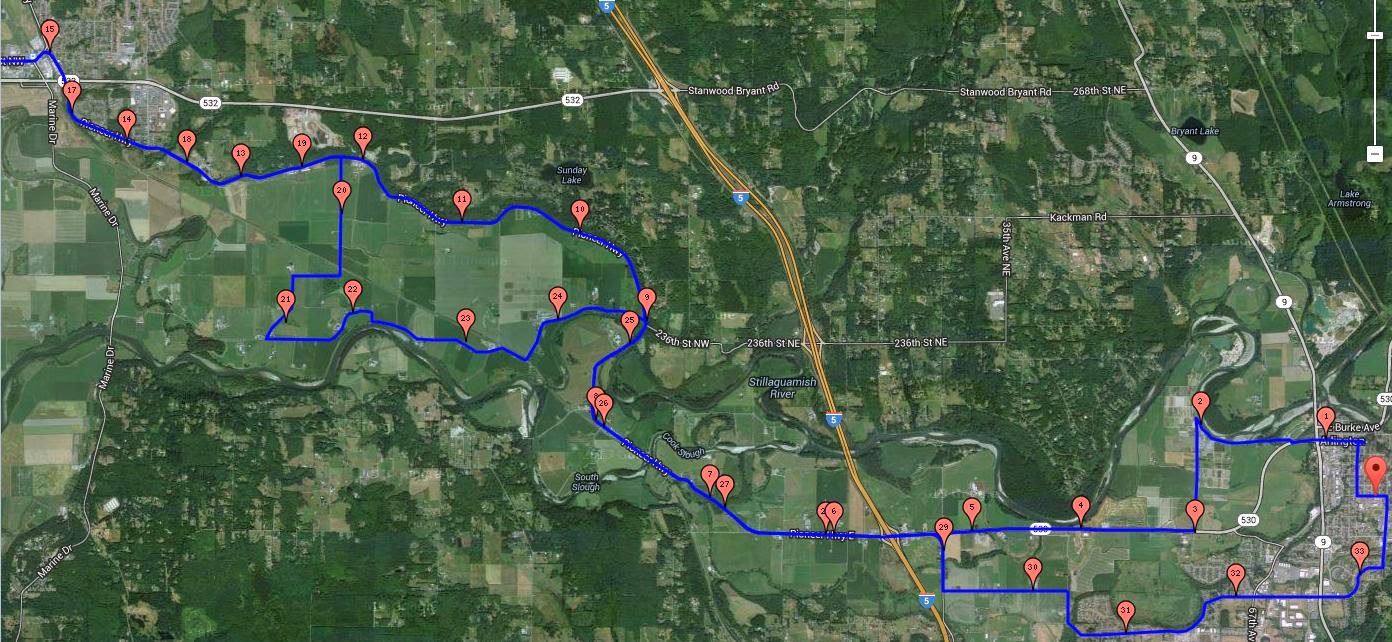
Task: Select waypoint pin 33
Action: click(1359, 553)
